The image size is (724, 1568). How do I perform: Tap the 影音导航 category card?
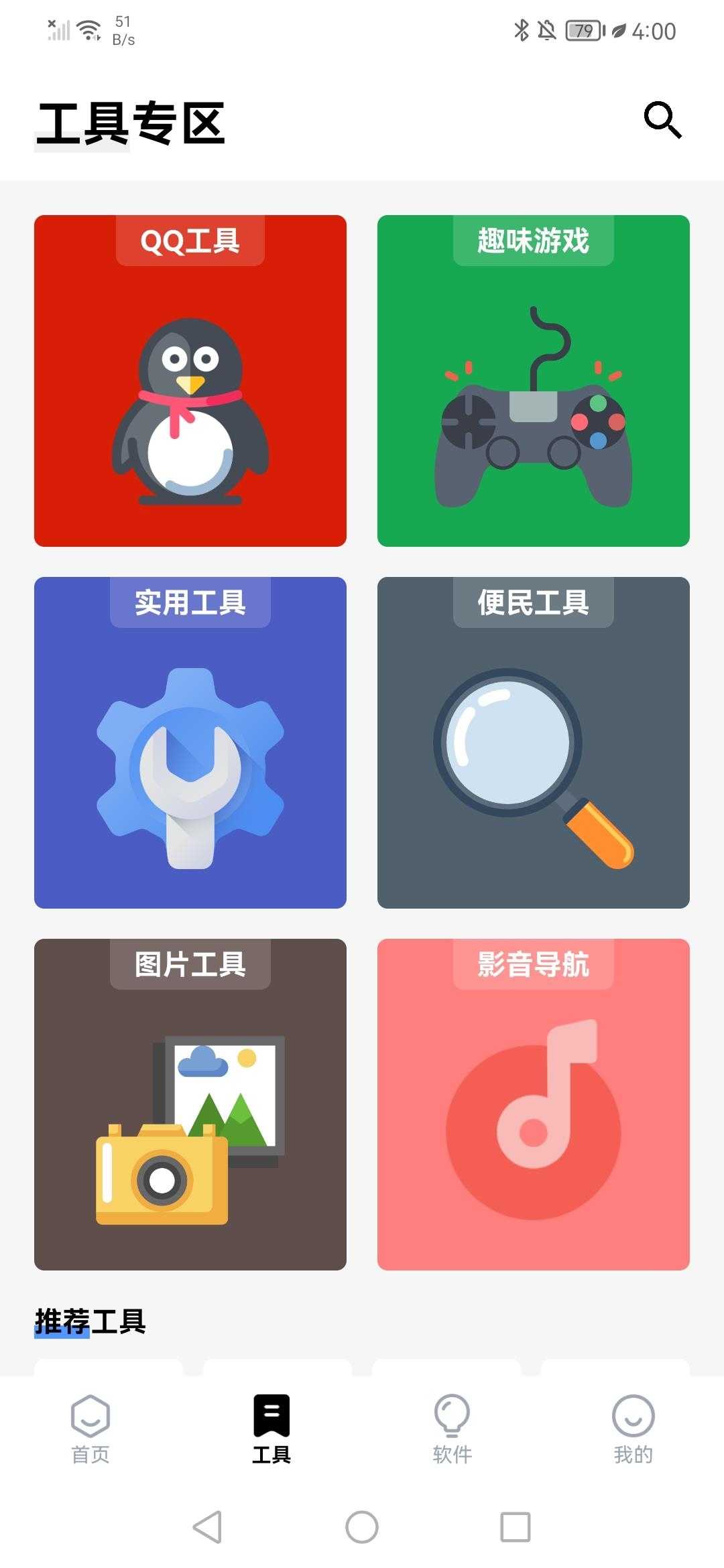(x=534, y=1104)
